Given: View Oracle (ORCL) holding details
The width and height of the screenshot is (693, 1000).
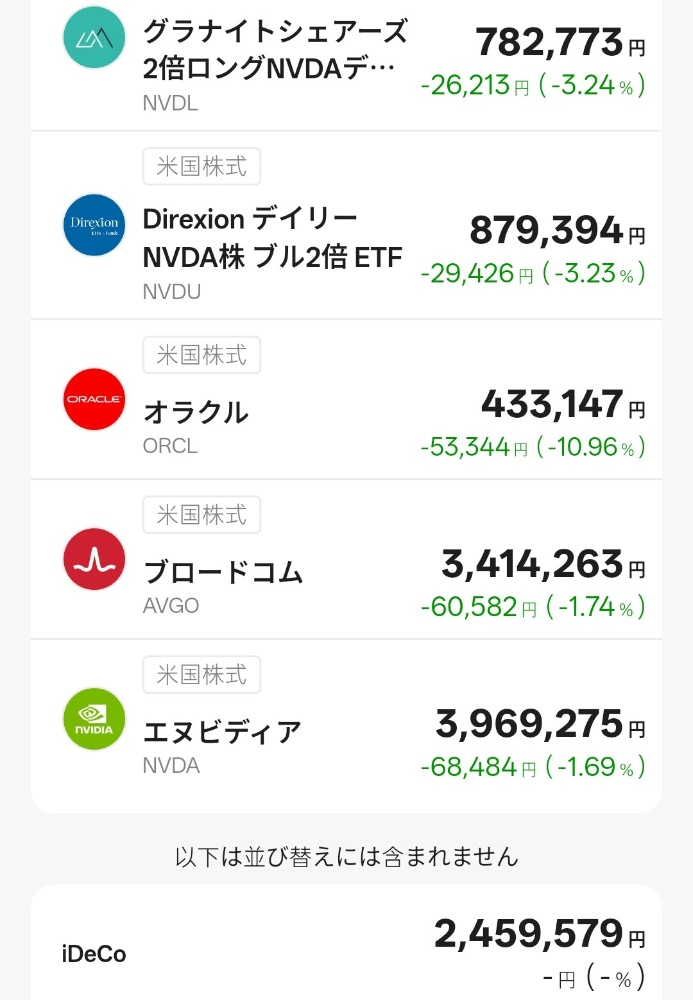Looking at the screenshot, I should coord(346,402).
